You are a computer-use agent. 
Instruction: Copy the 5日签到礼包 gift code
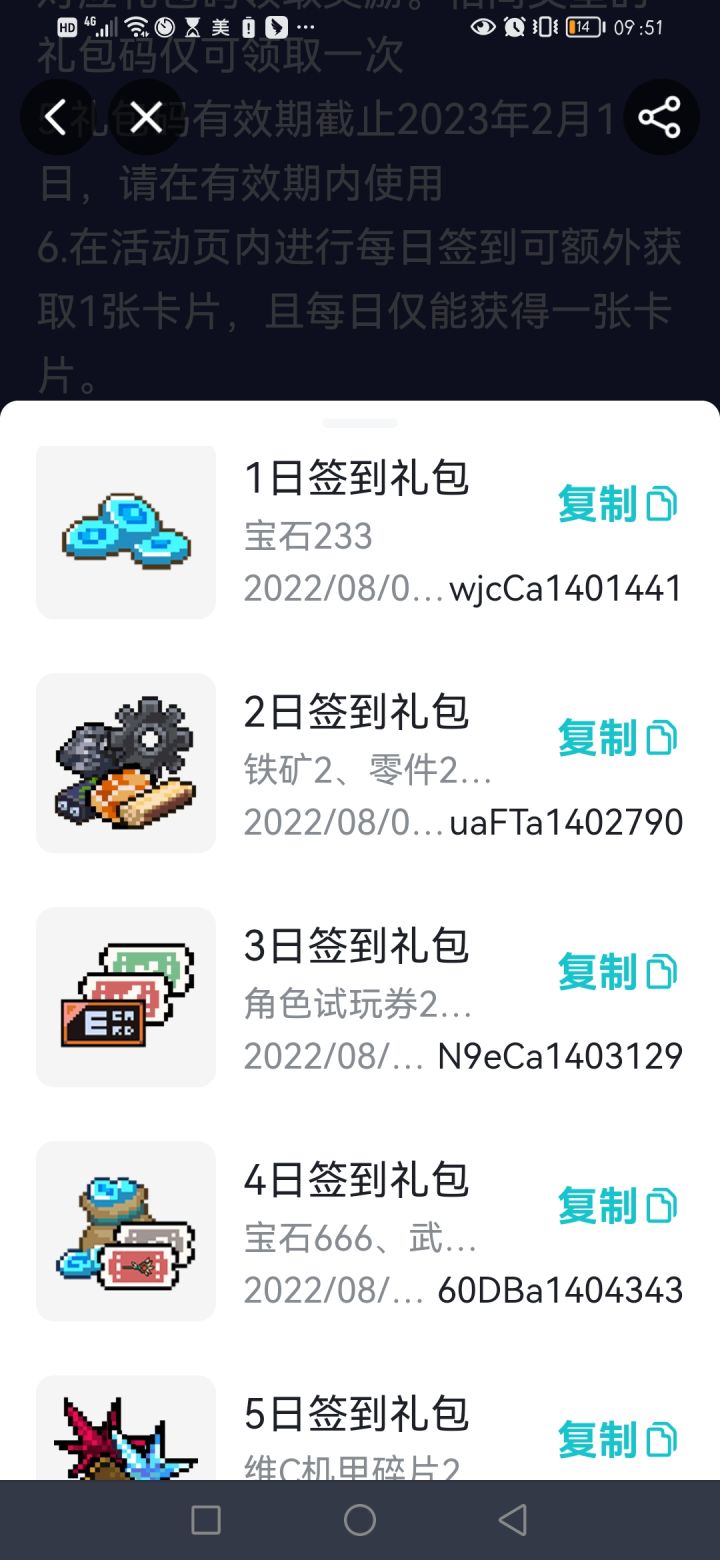click(617, 1440)
